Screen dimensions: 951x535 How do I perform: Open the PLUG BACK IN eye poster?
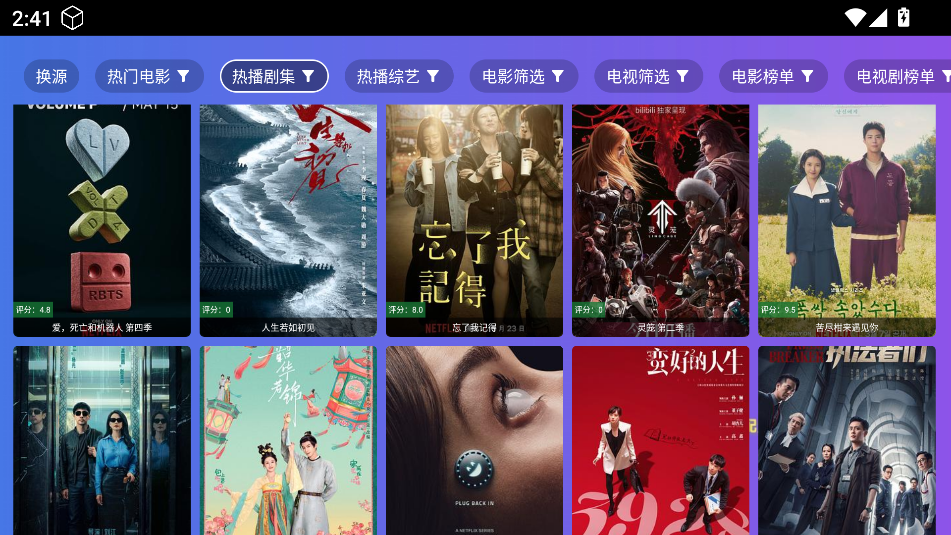[474, 440]
